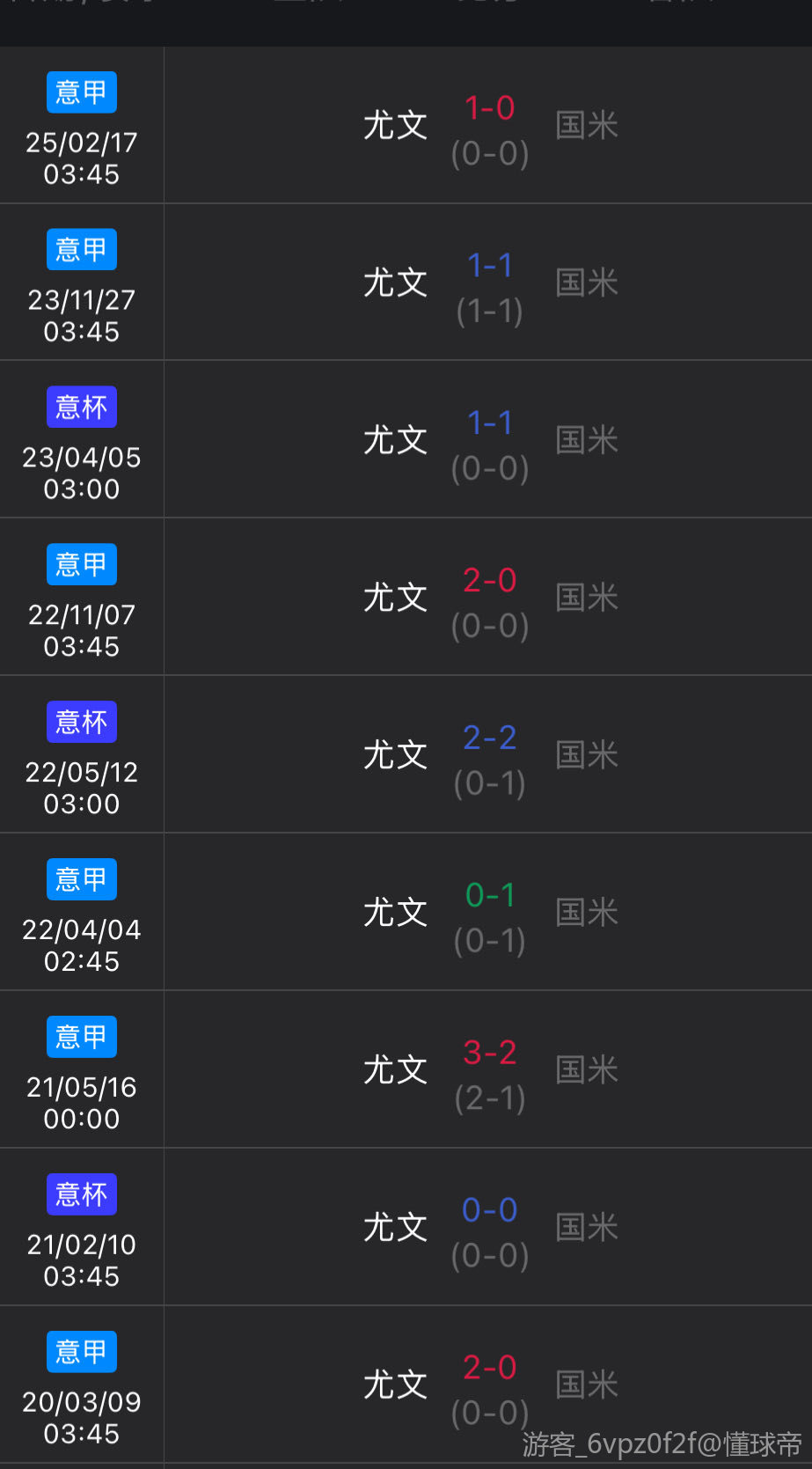Open the 25/02/17 Juventus 1-0 Inter match

click(x=406, y=125)
